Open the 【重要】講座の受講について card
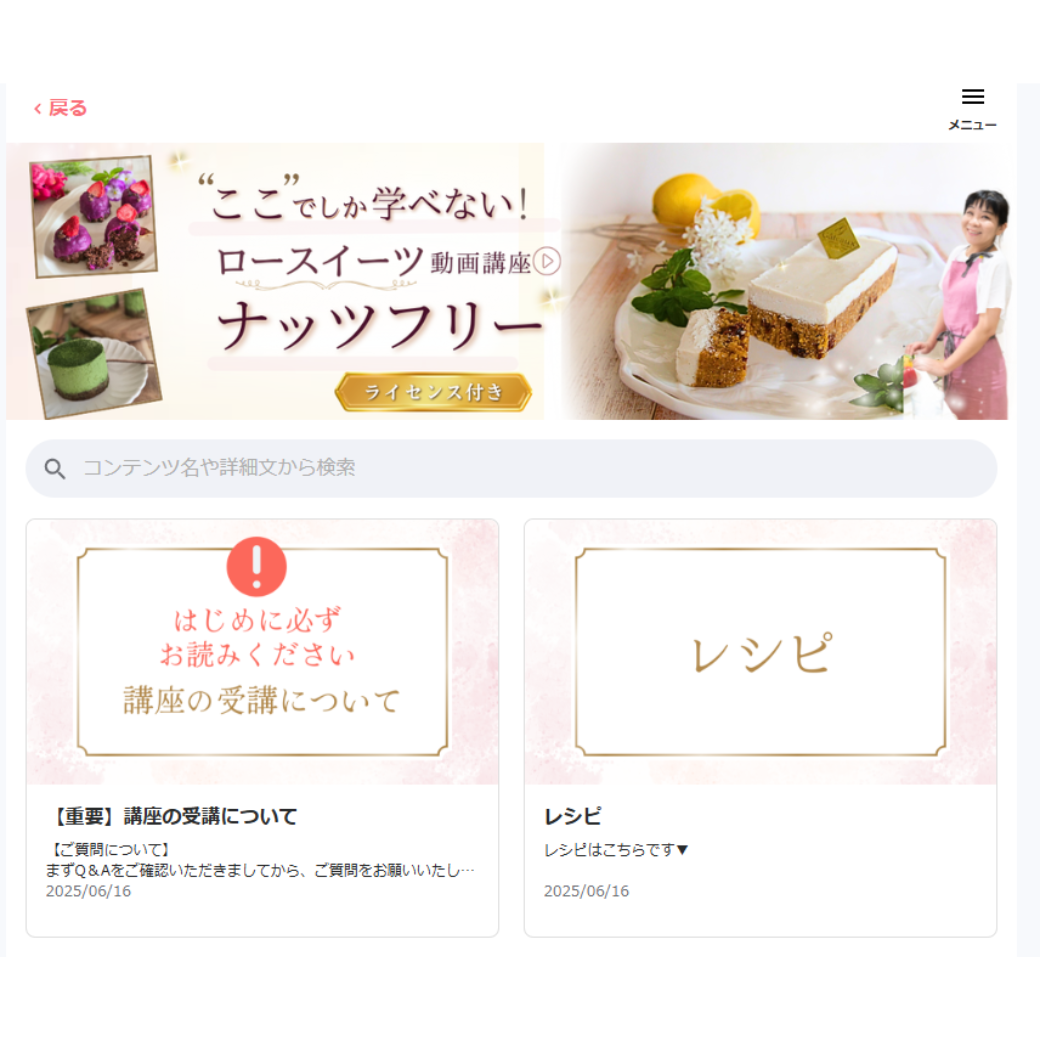 tap(262, 726)
